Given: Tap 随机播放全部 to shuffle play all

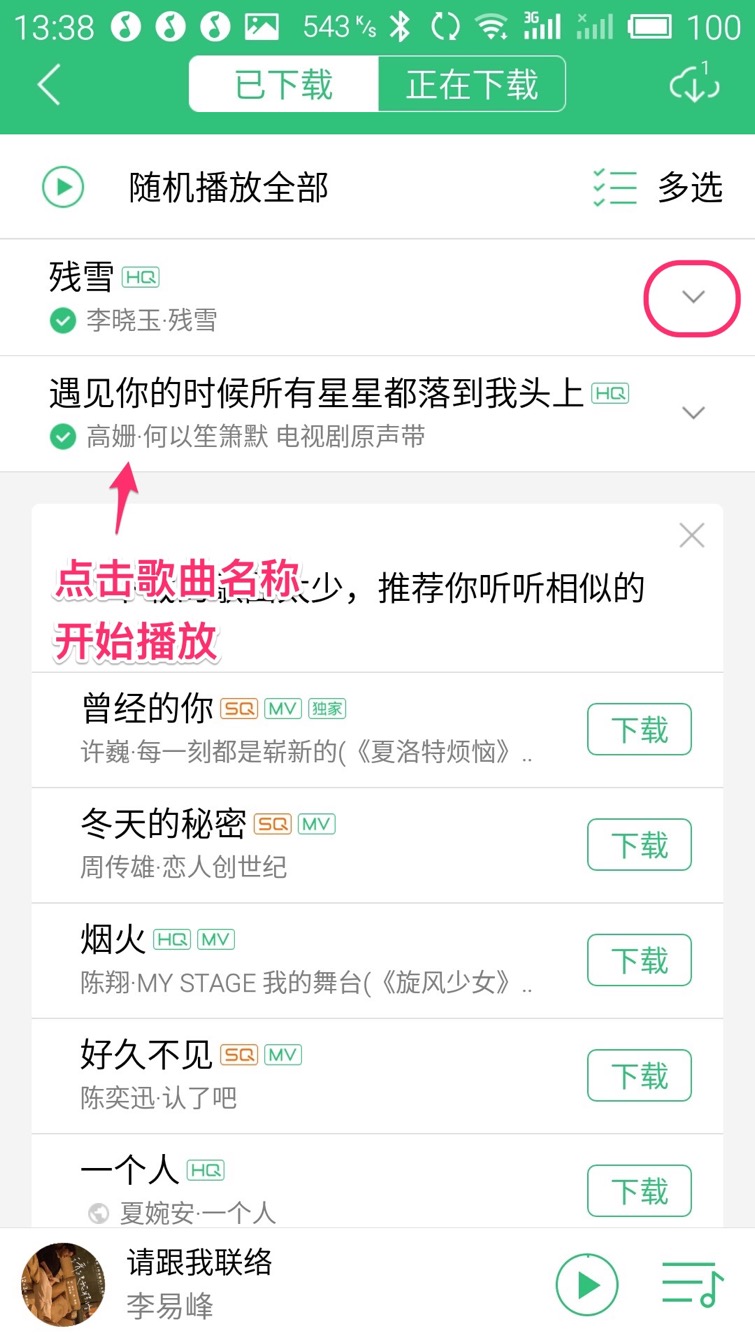Looking at the screenshot, I should [x=228, y=187].
